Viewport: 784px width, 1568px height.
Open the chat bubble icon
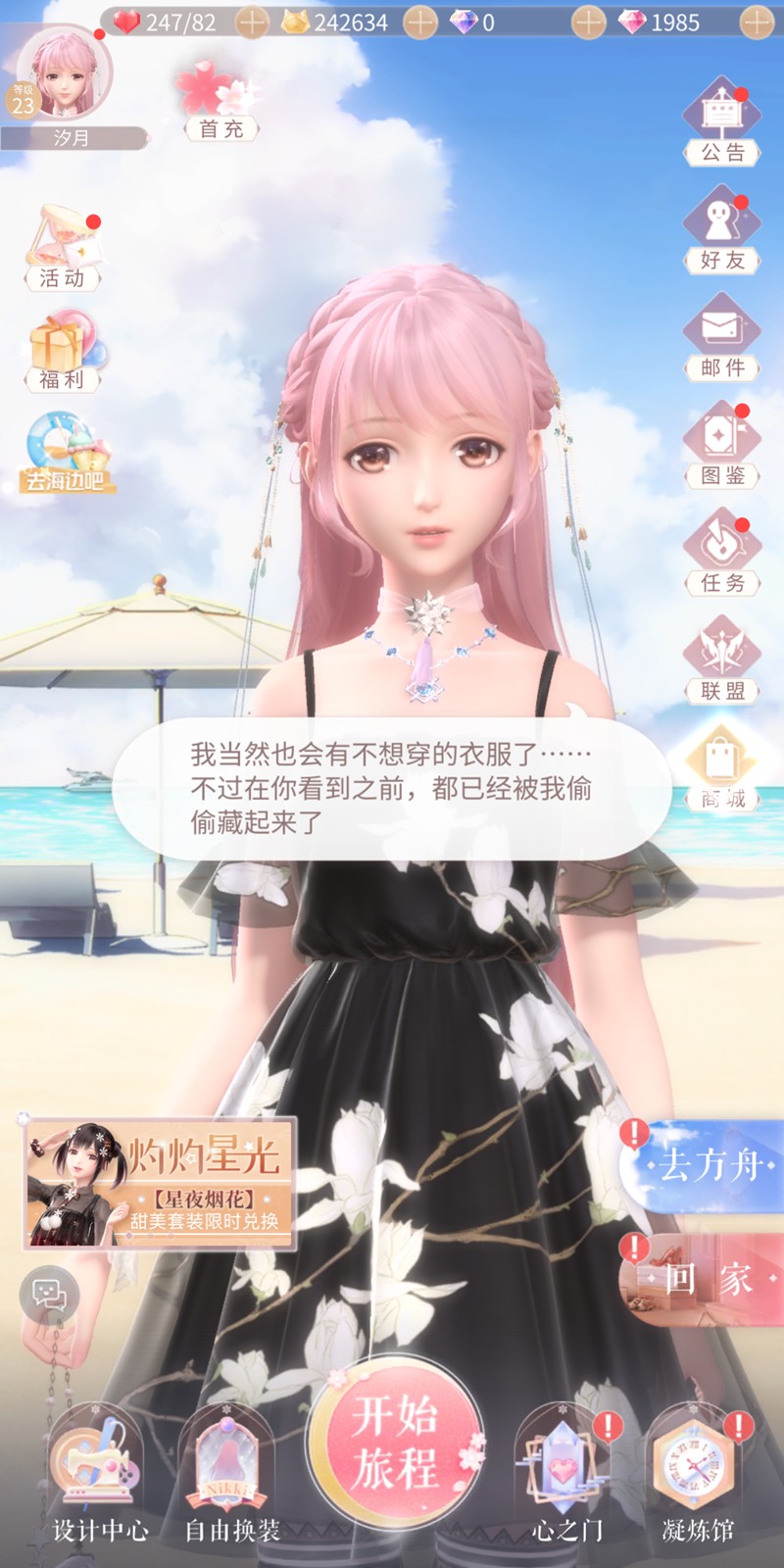point(49,1296)
